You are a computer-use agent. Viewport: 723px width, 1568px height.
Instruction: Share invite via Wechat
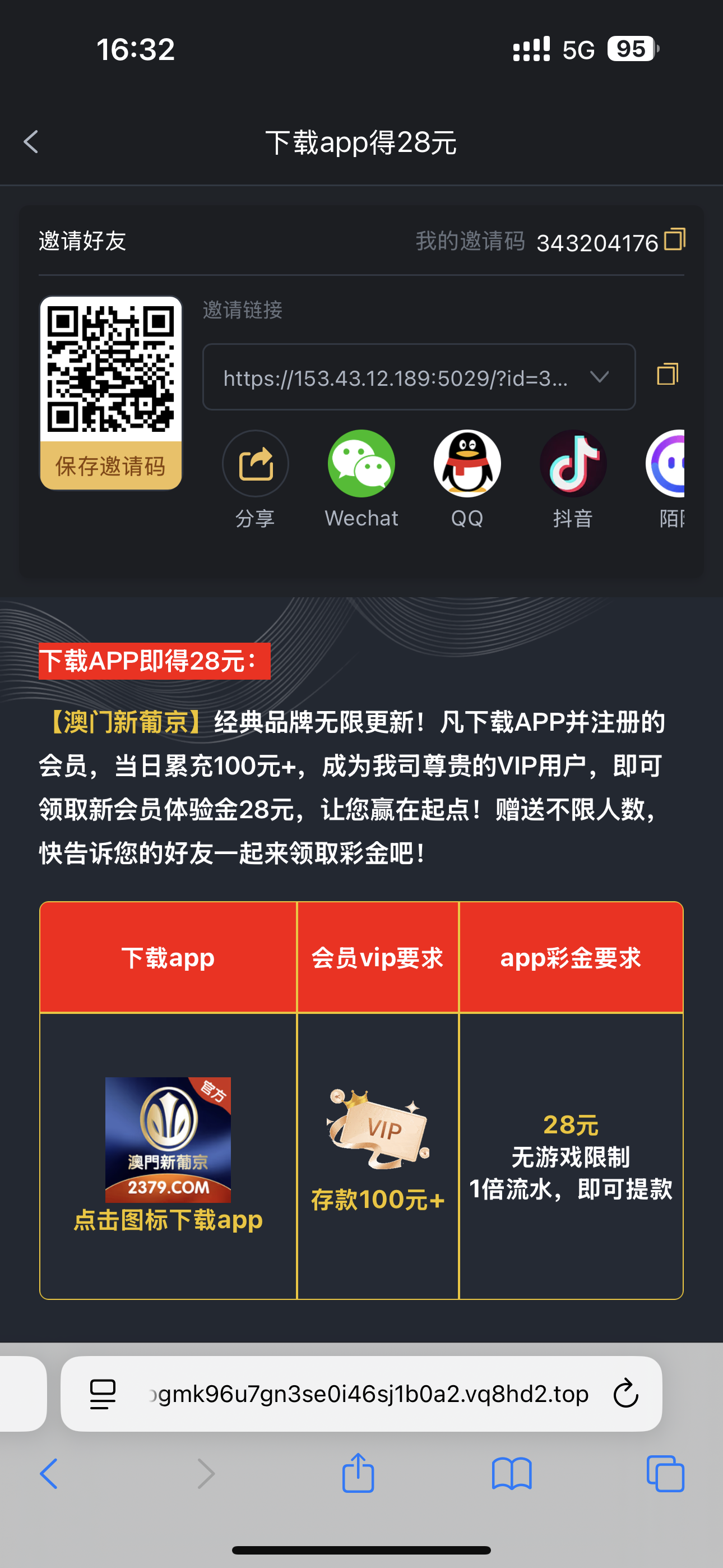361,464
